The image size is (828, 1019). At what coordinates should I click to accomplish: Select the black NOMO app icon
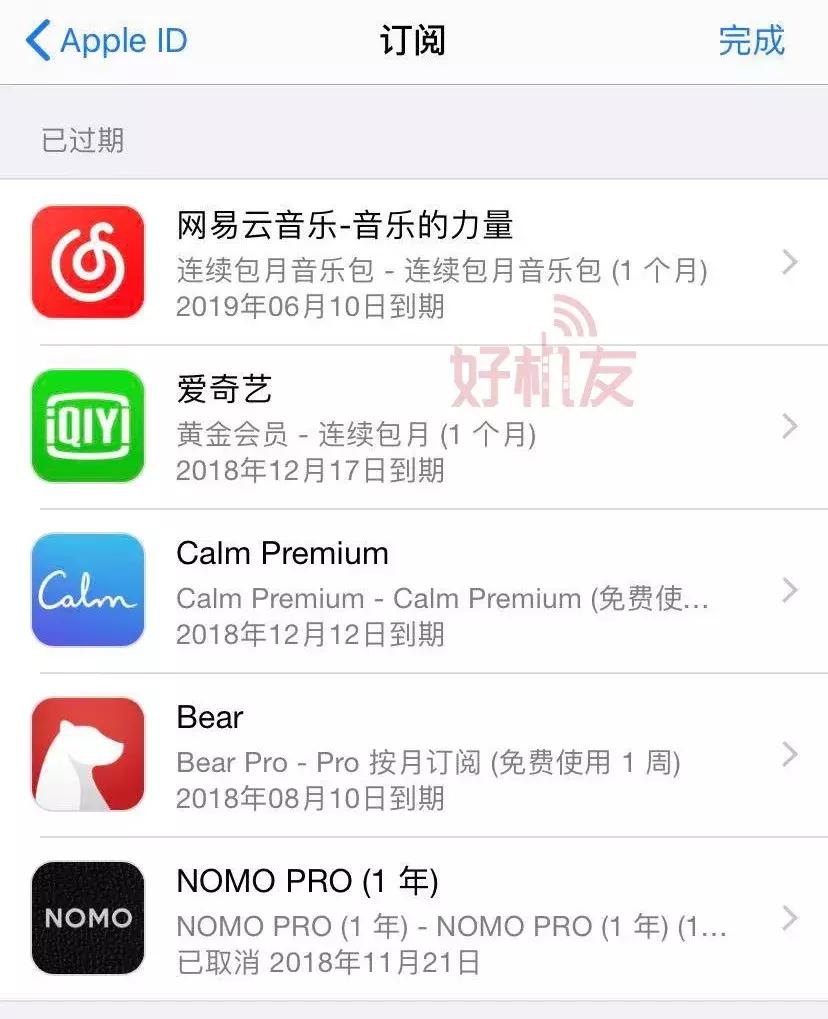87,918
